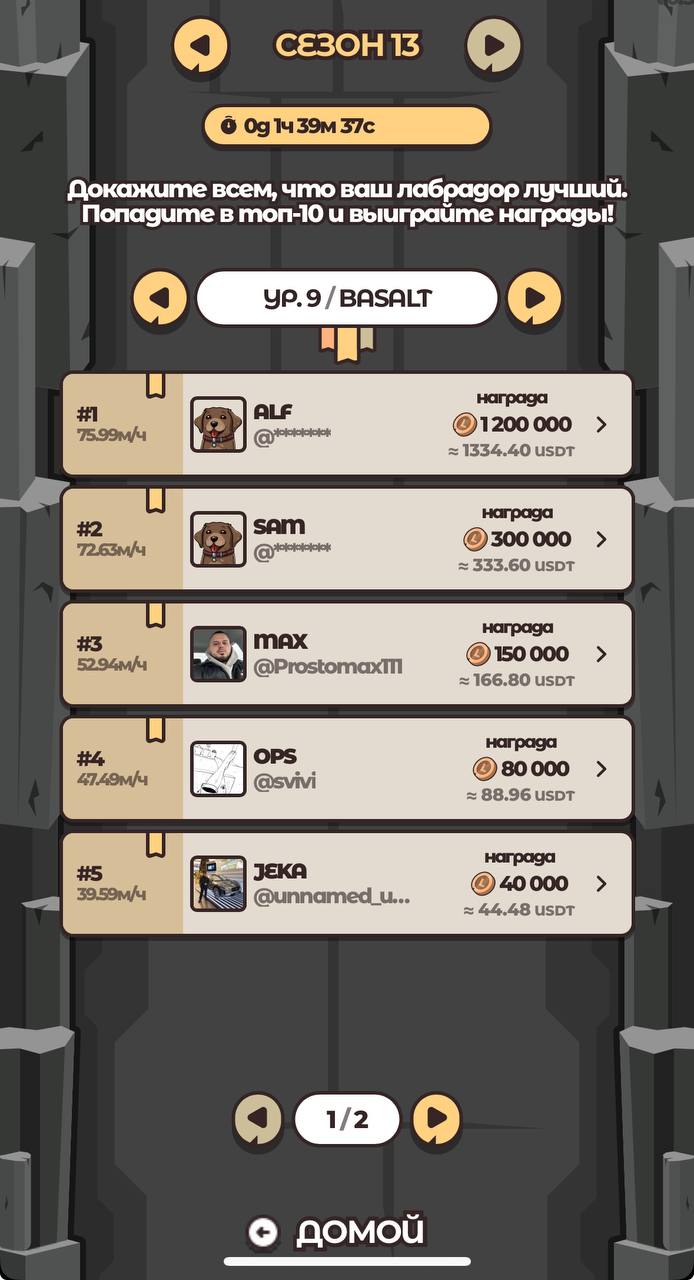This screenshot has height=1280, width=694.
Task: Return home with the ДОМОЙ button
Action: (x=340, y=1232)
